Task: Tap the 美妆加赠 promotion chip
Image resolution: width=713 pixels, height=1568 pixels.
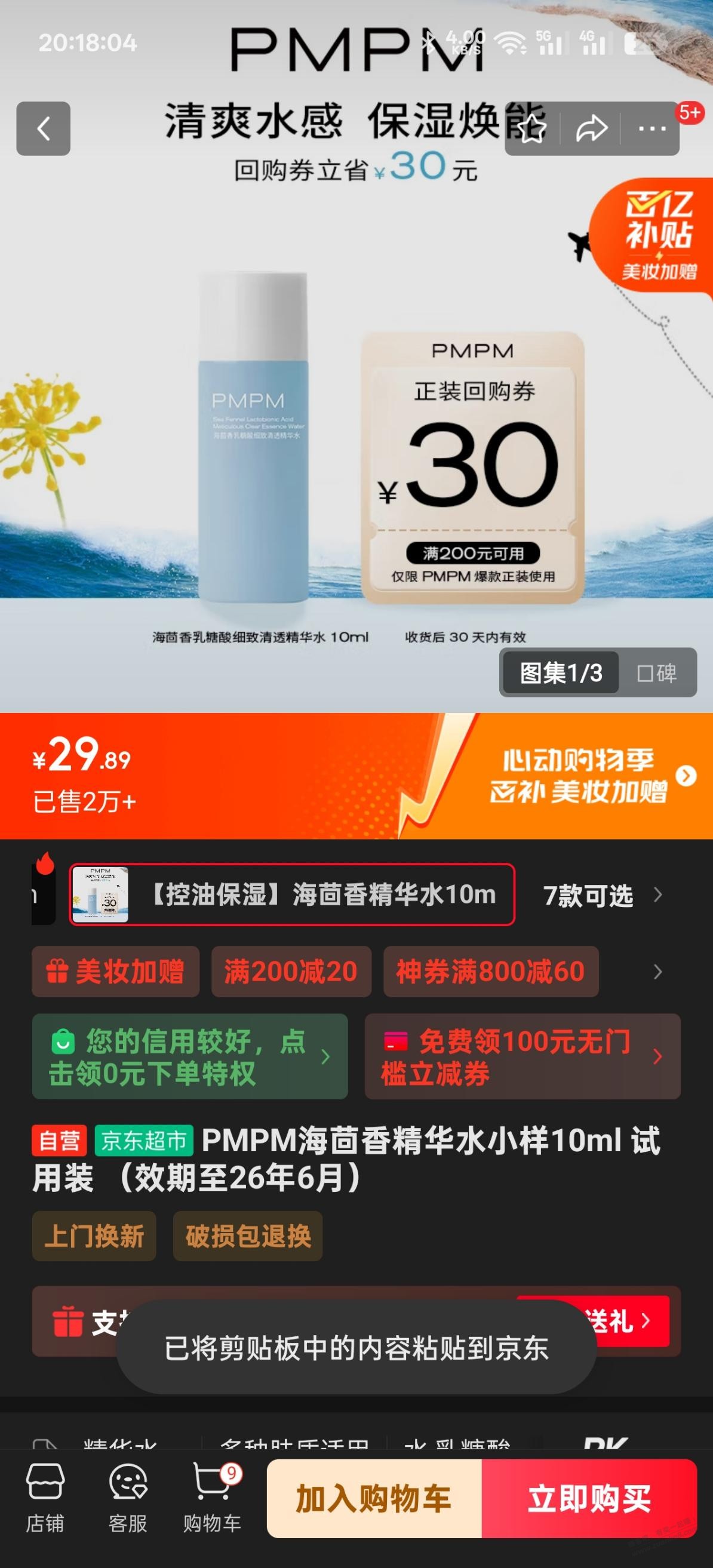Action: click(x=116, y=971)
